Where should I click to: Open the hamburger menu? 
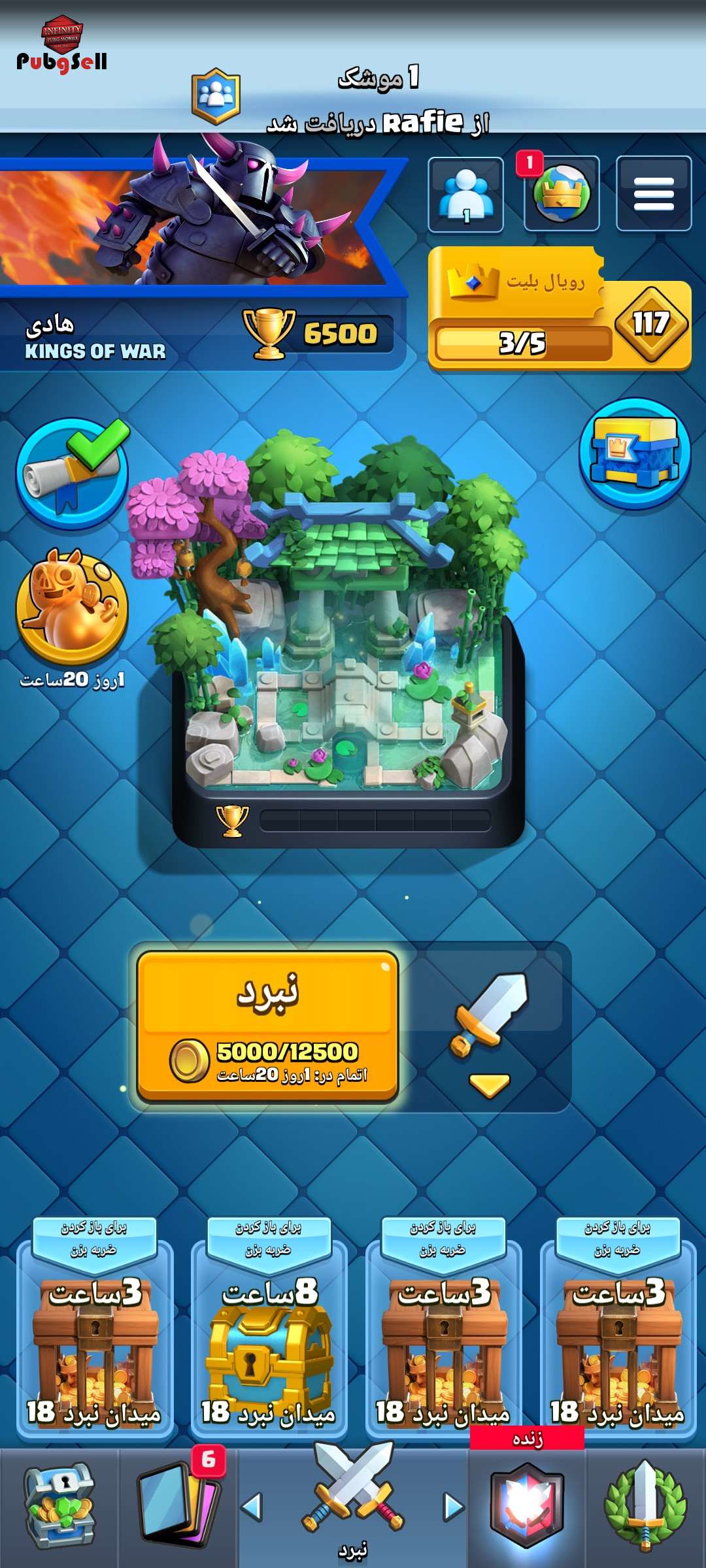pyautogui.click(x=654, y=193)
